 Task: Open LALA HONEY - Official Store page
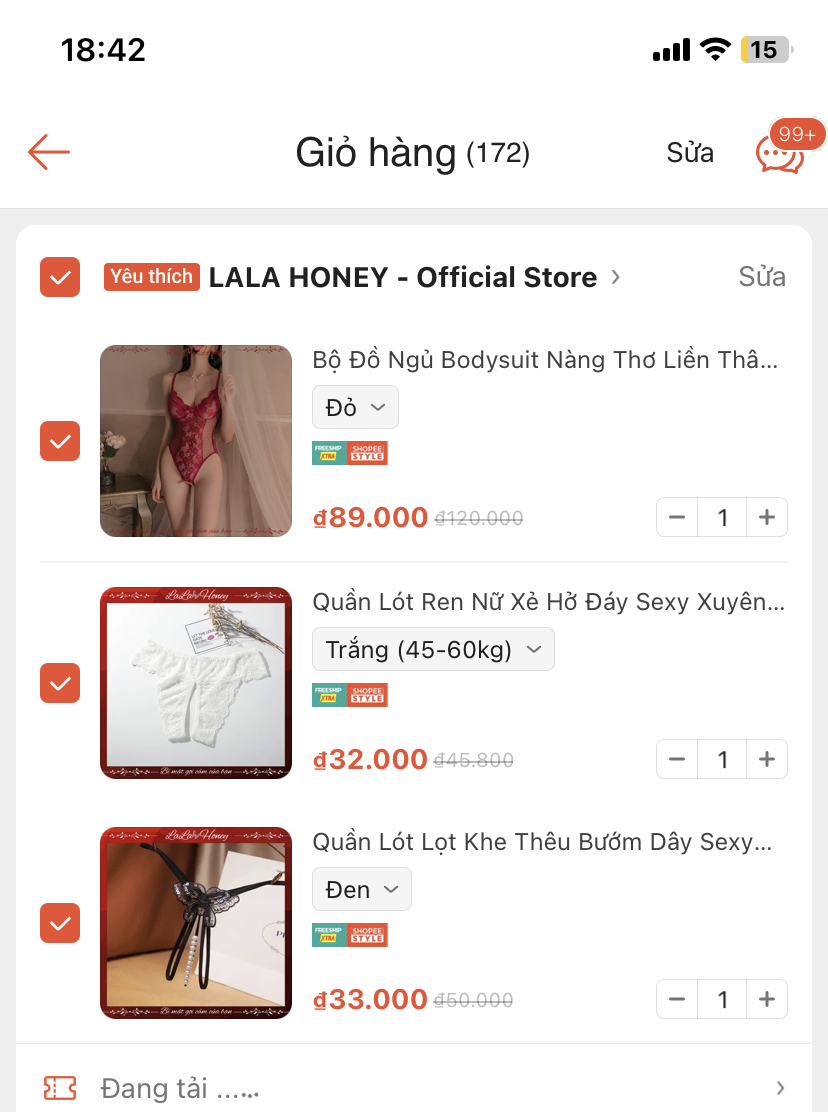point(402,277)
